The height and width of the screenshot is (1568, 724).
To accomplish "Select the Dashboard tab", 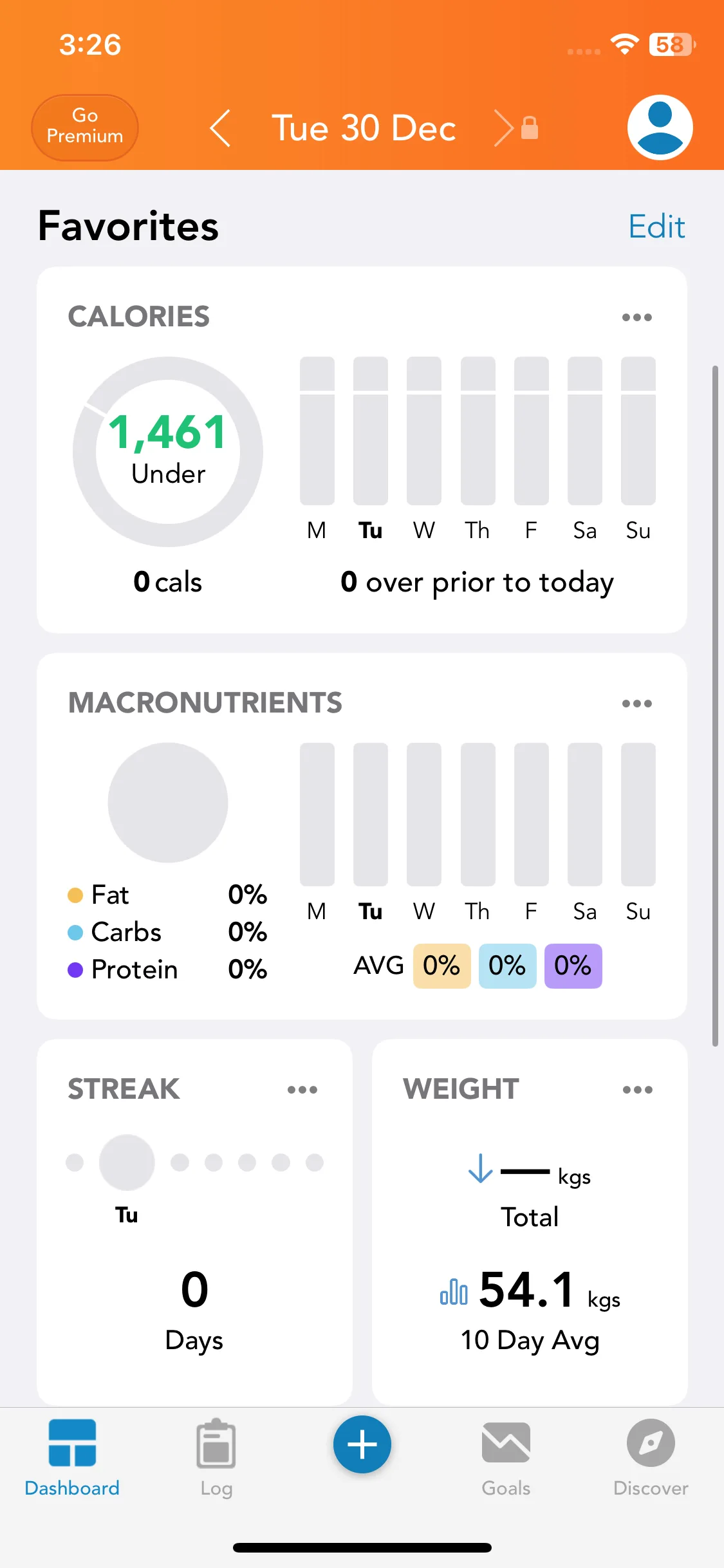I will click(x=72, y=1456).
